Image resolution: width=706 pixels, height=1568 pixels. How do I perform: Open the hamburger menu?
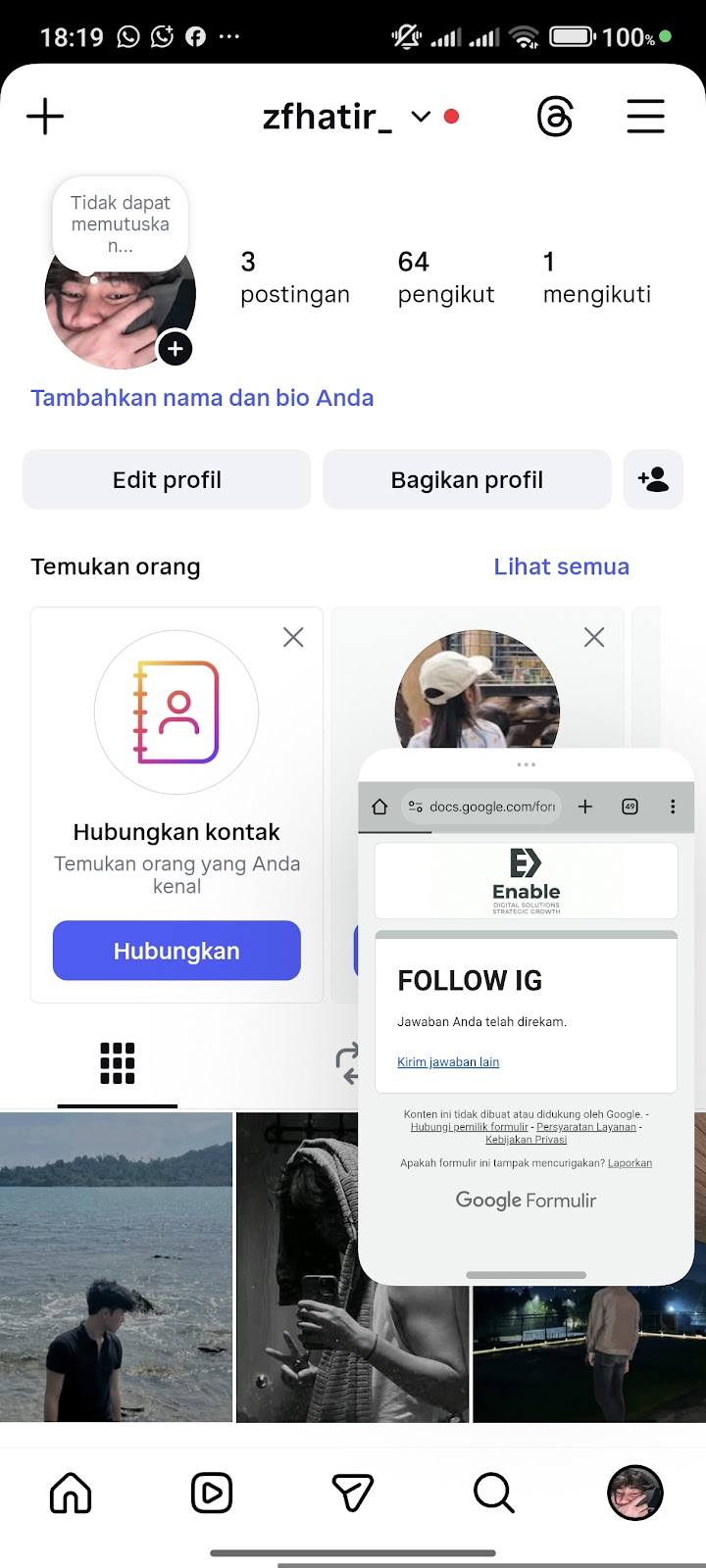pos(645,117)
